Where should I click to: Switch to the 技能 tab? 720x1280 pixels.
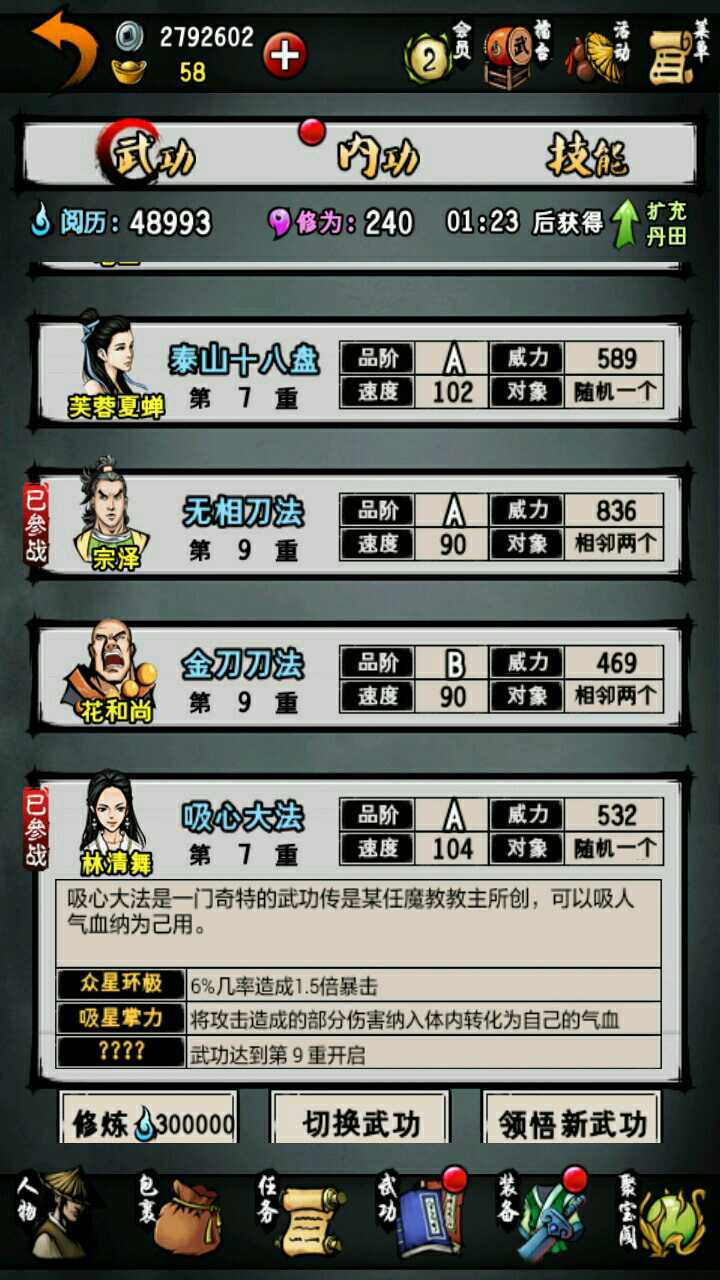point(586,156)
